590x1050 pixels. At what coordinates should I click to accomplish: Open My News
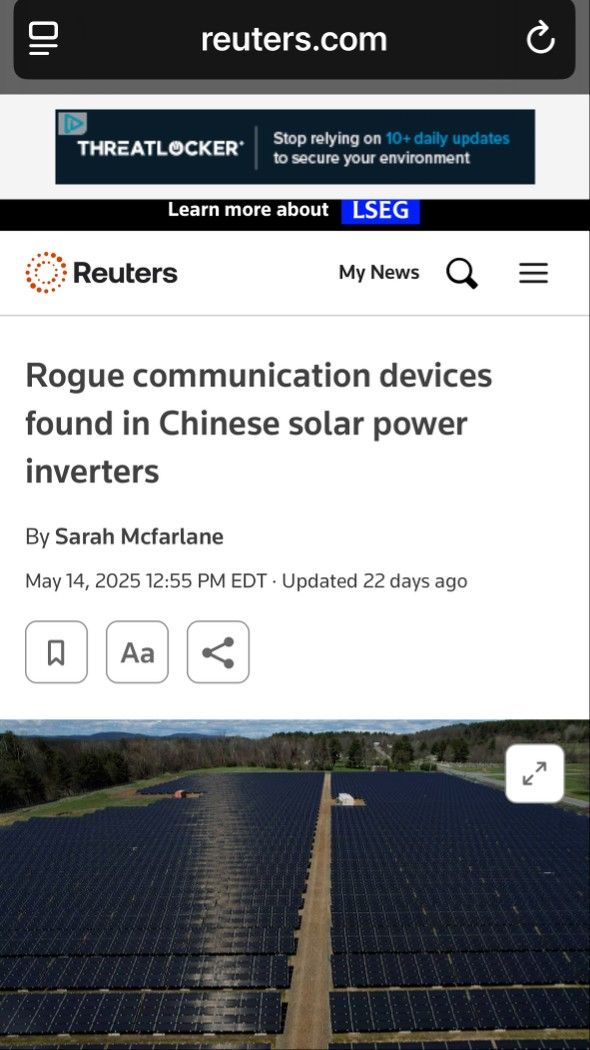379,273
